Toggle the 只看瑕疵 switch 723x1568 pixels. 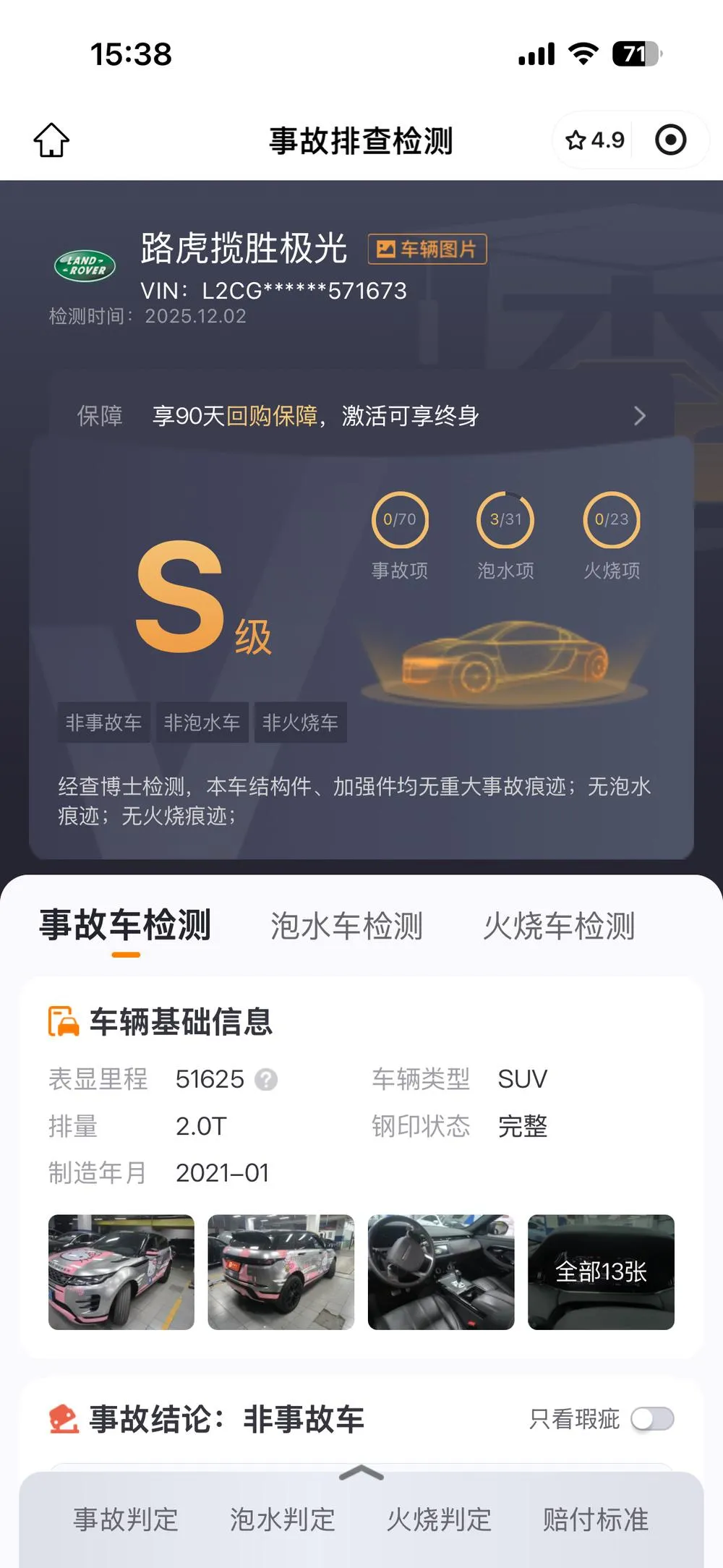tap(652, 1419)
